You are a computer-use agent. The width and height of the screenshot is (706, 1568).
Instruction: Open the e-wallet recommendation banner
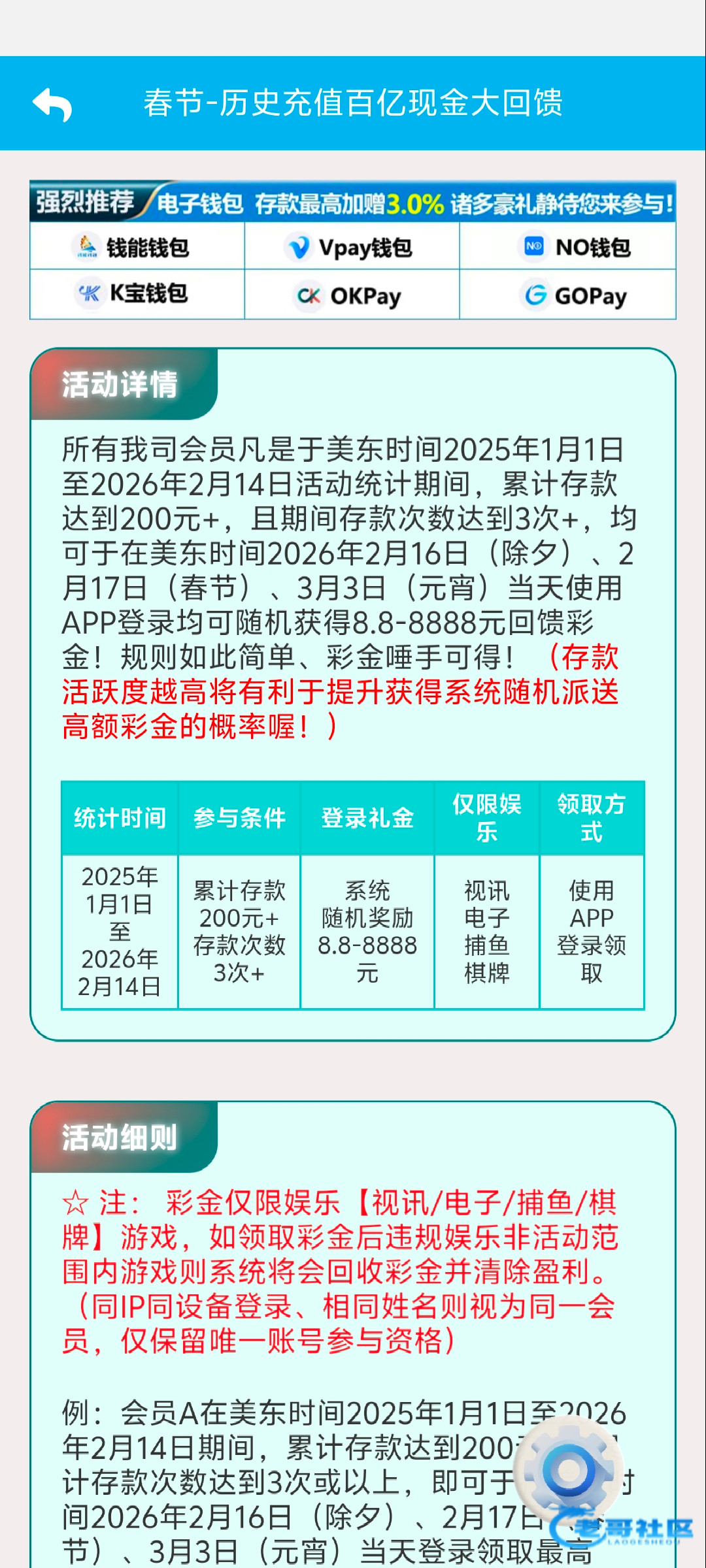coord(352,203)
